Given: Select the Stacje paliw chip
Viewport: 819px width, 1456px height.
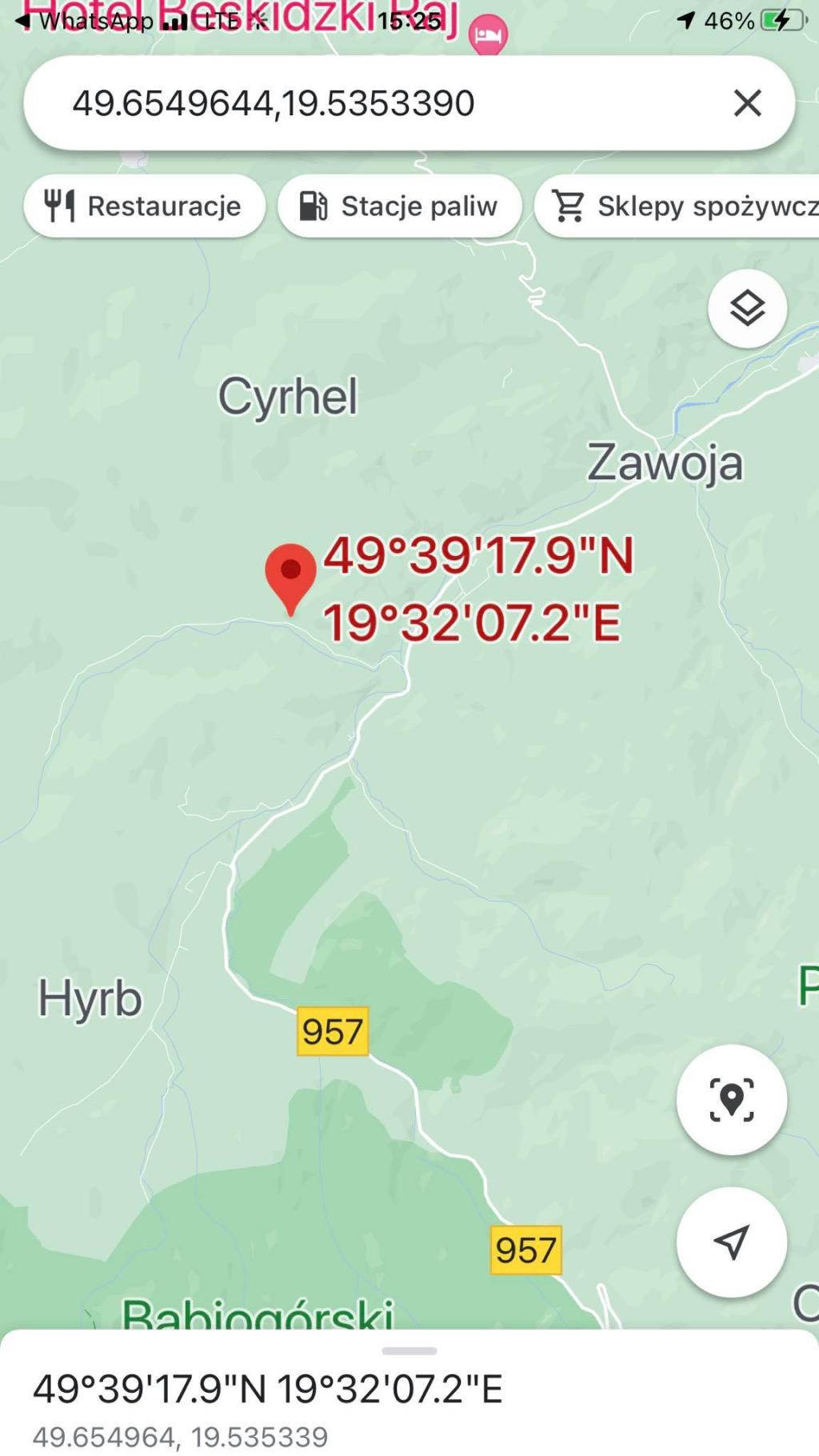Looking at the screenshot, I should 399,206.
